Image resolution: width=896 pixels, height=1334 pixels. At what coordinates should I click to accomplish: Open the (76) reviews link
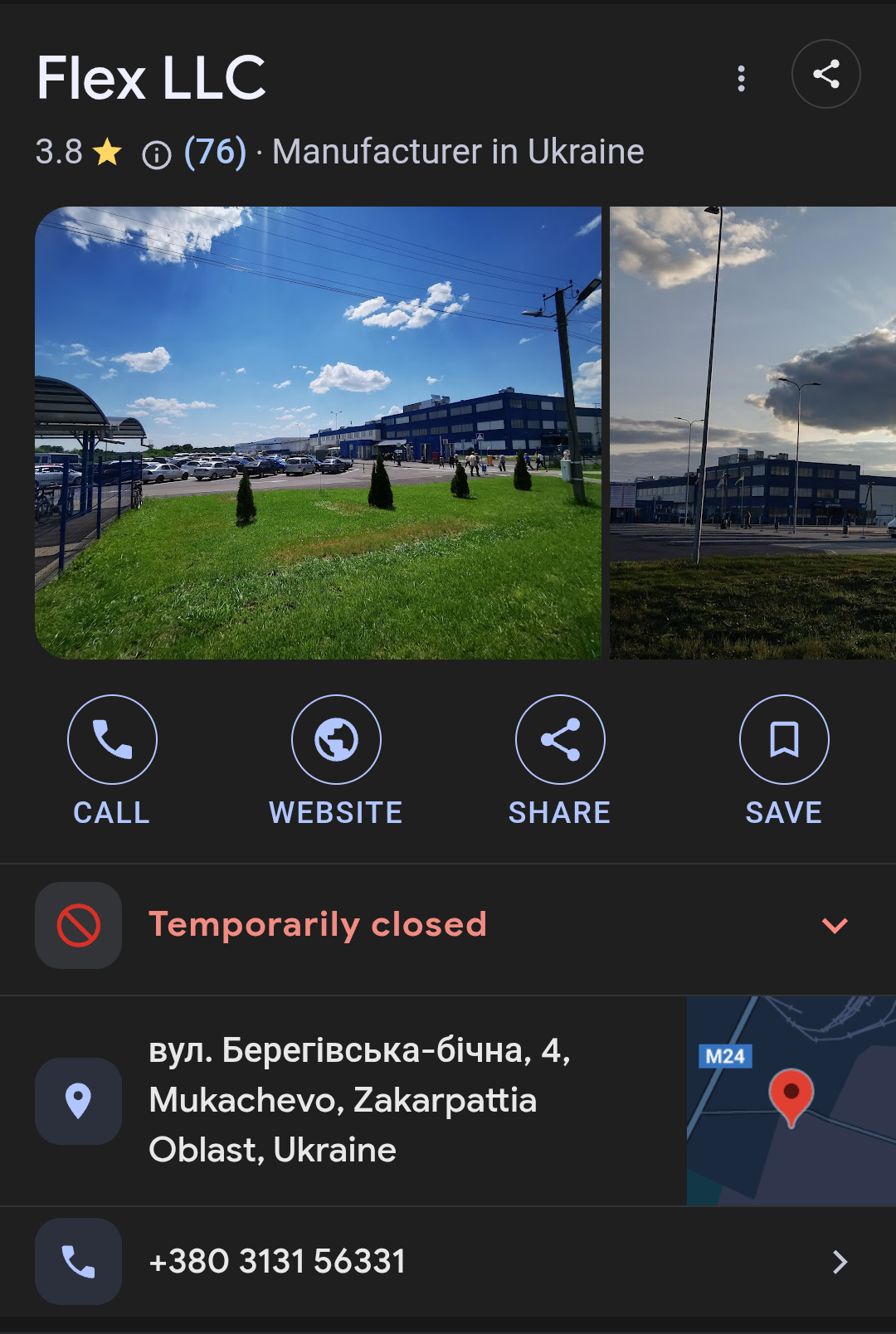point(215,152)
